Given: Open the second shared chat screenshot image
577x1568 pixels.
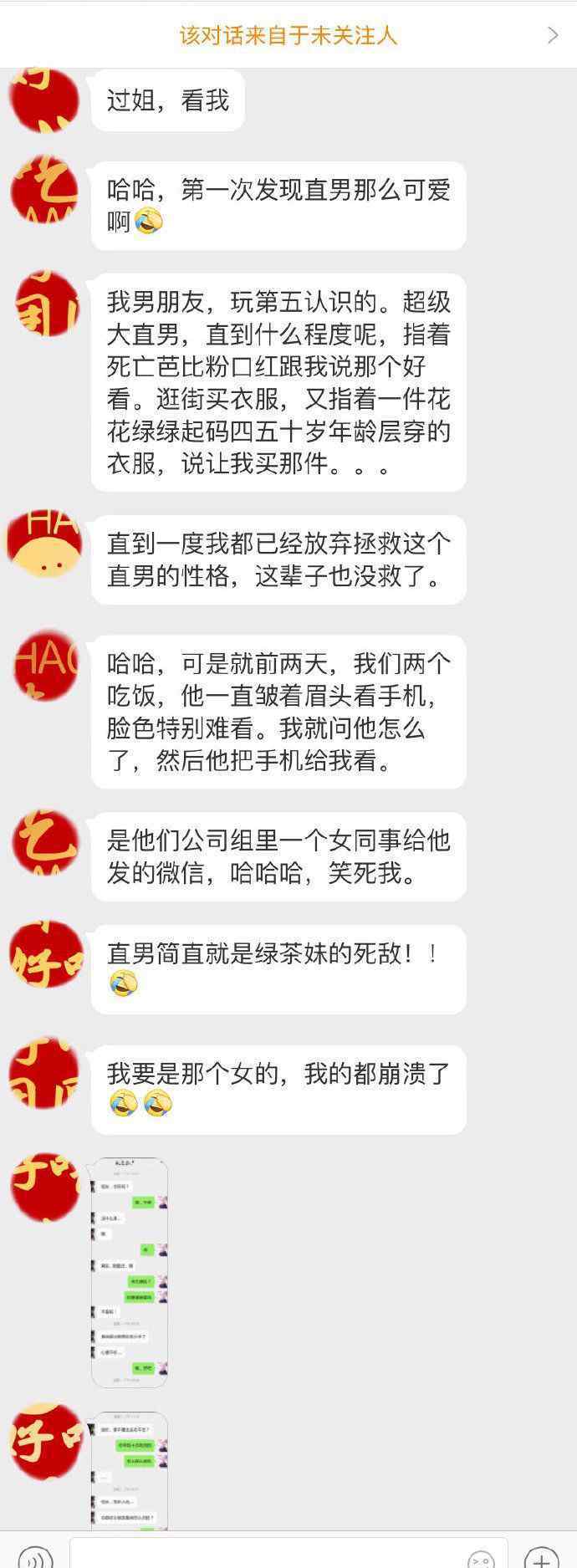Looking at the screenshot, I should [130, 1472].
